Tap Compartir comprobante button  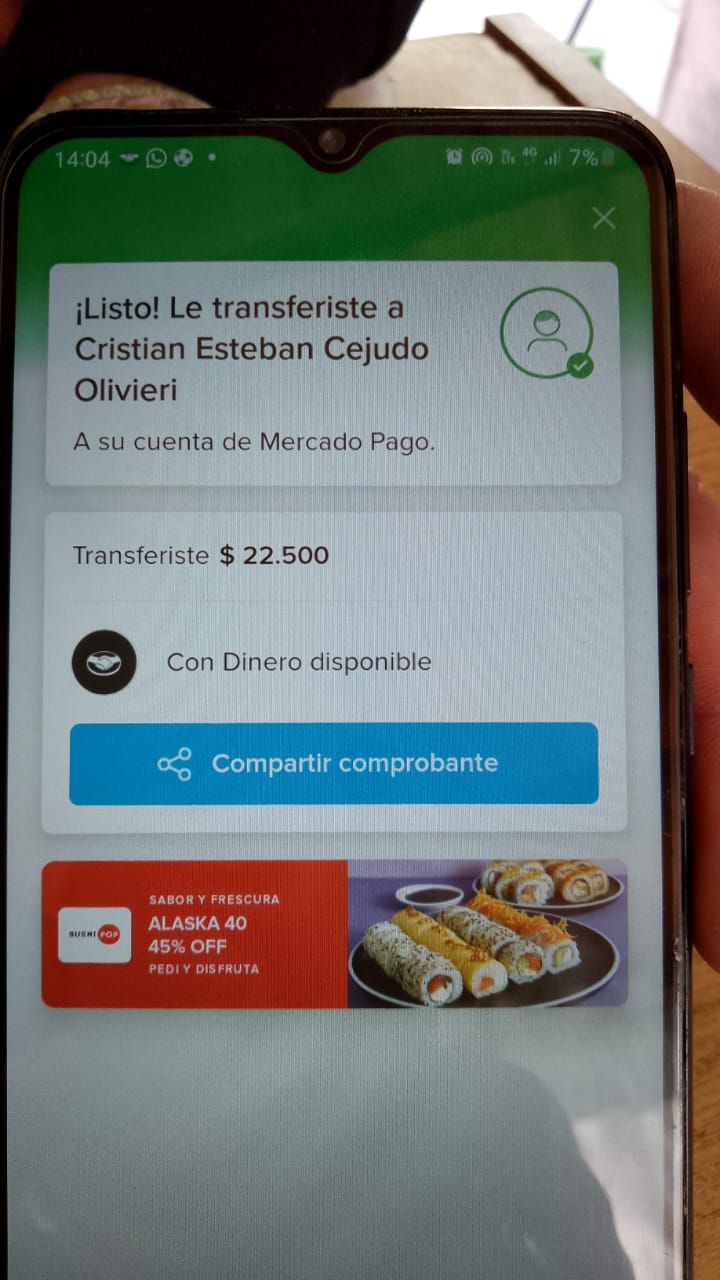334,764
